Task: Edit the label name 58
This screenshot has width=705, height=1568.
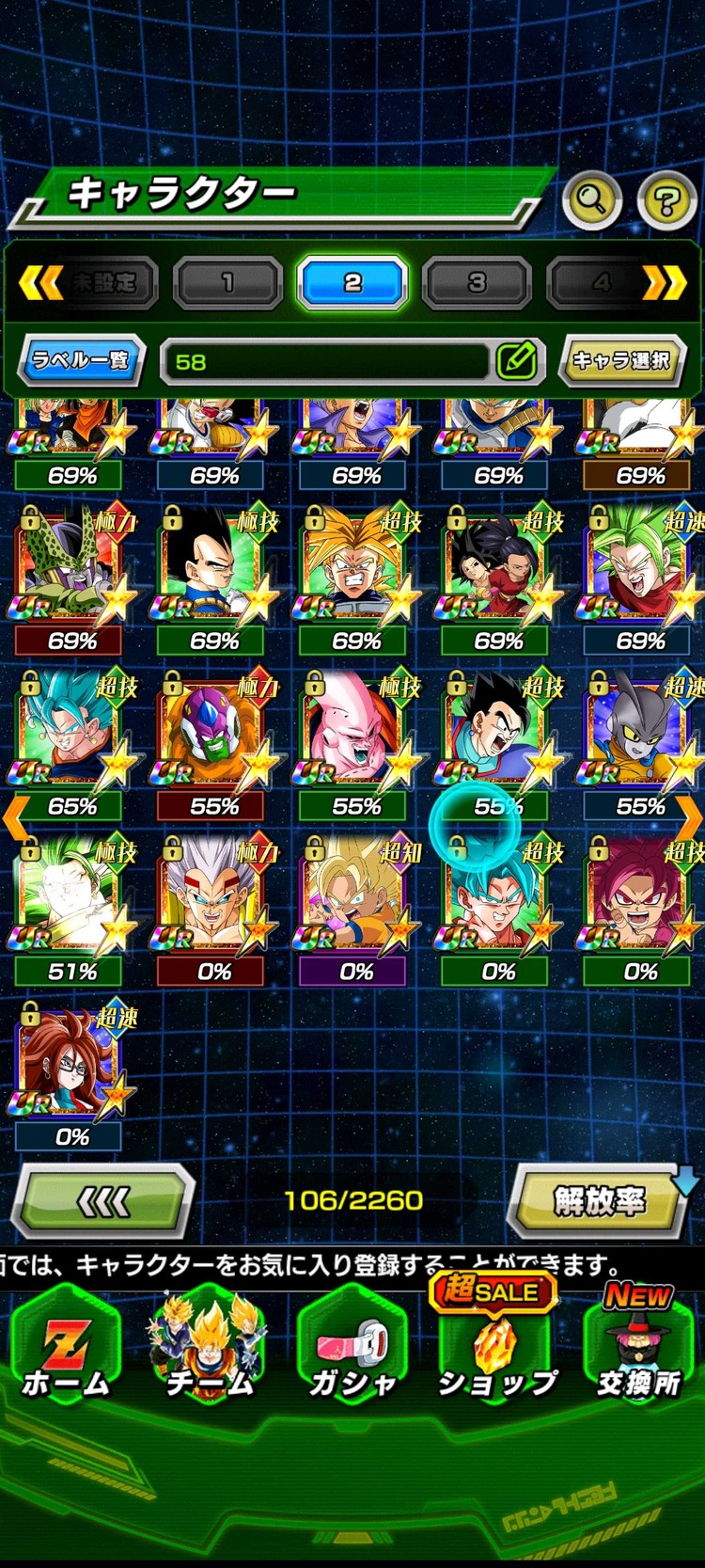Action: pos(516,360)
